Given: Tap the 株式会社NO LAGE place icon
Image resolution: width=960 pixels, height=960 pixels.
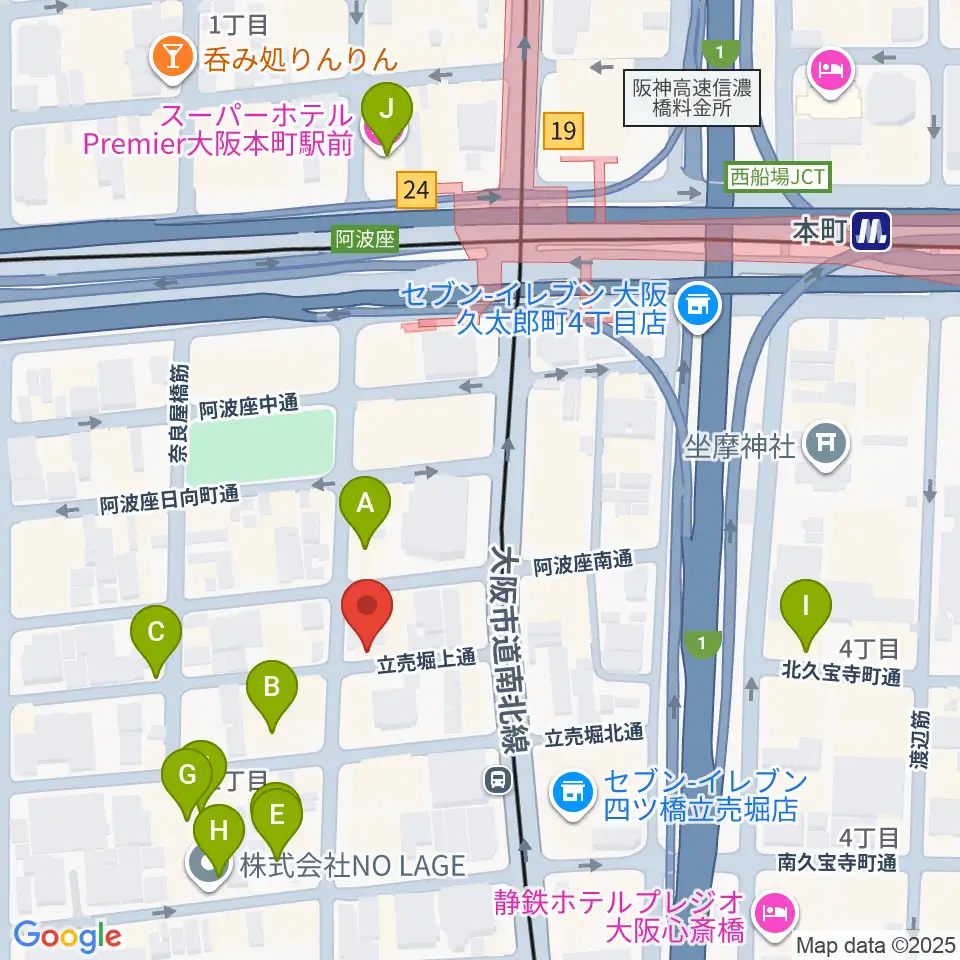Looking at the screenshot, I should coord(209,867).
